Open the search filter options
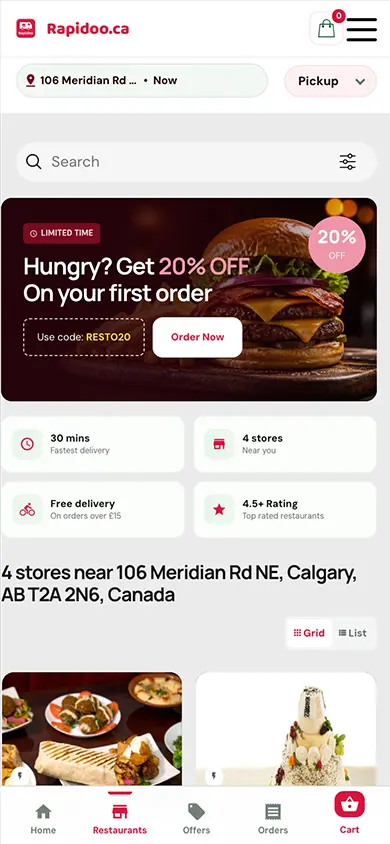 [348, 161]
